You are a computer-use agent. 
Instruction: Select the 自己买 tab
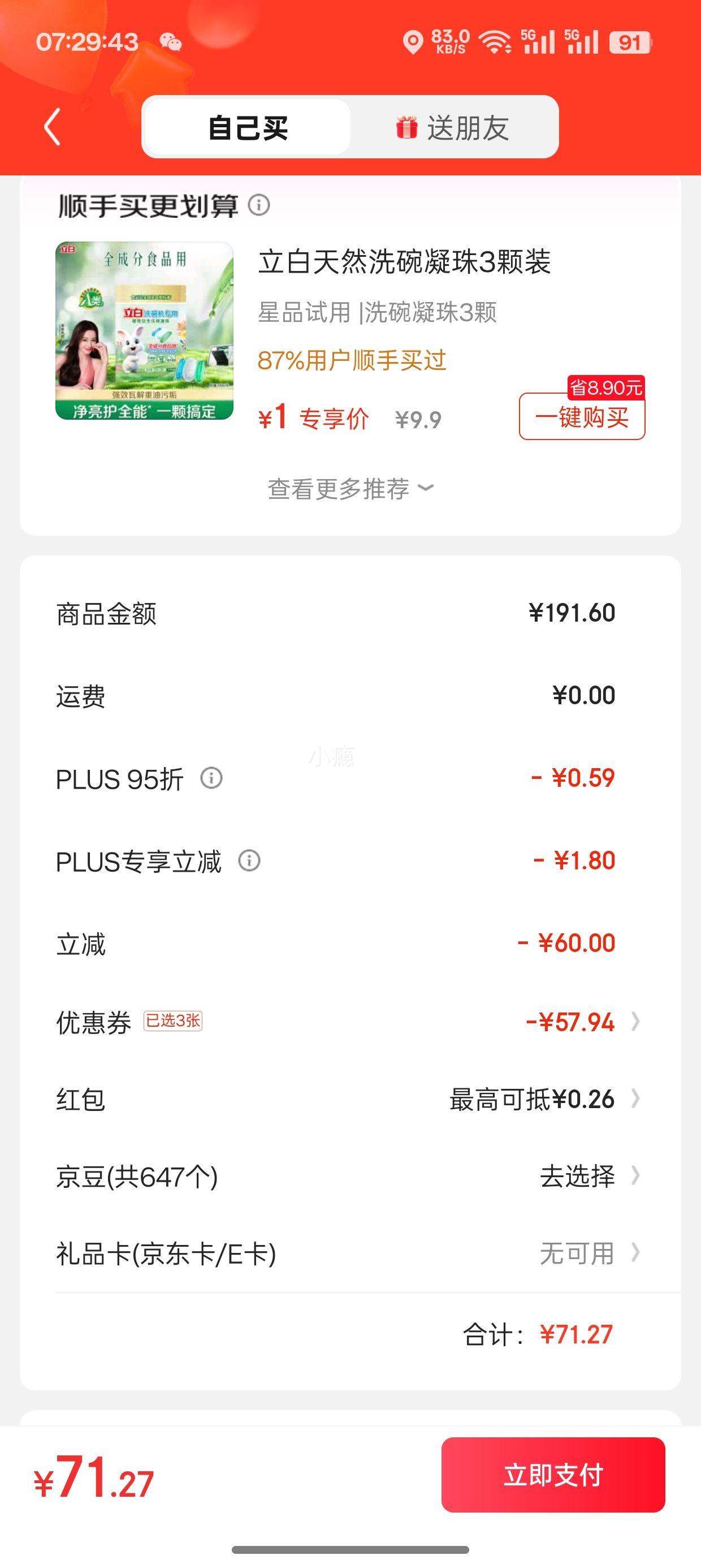click(248, 128)
